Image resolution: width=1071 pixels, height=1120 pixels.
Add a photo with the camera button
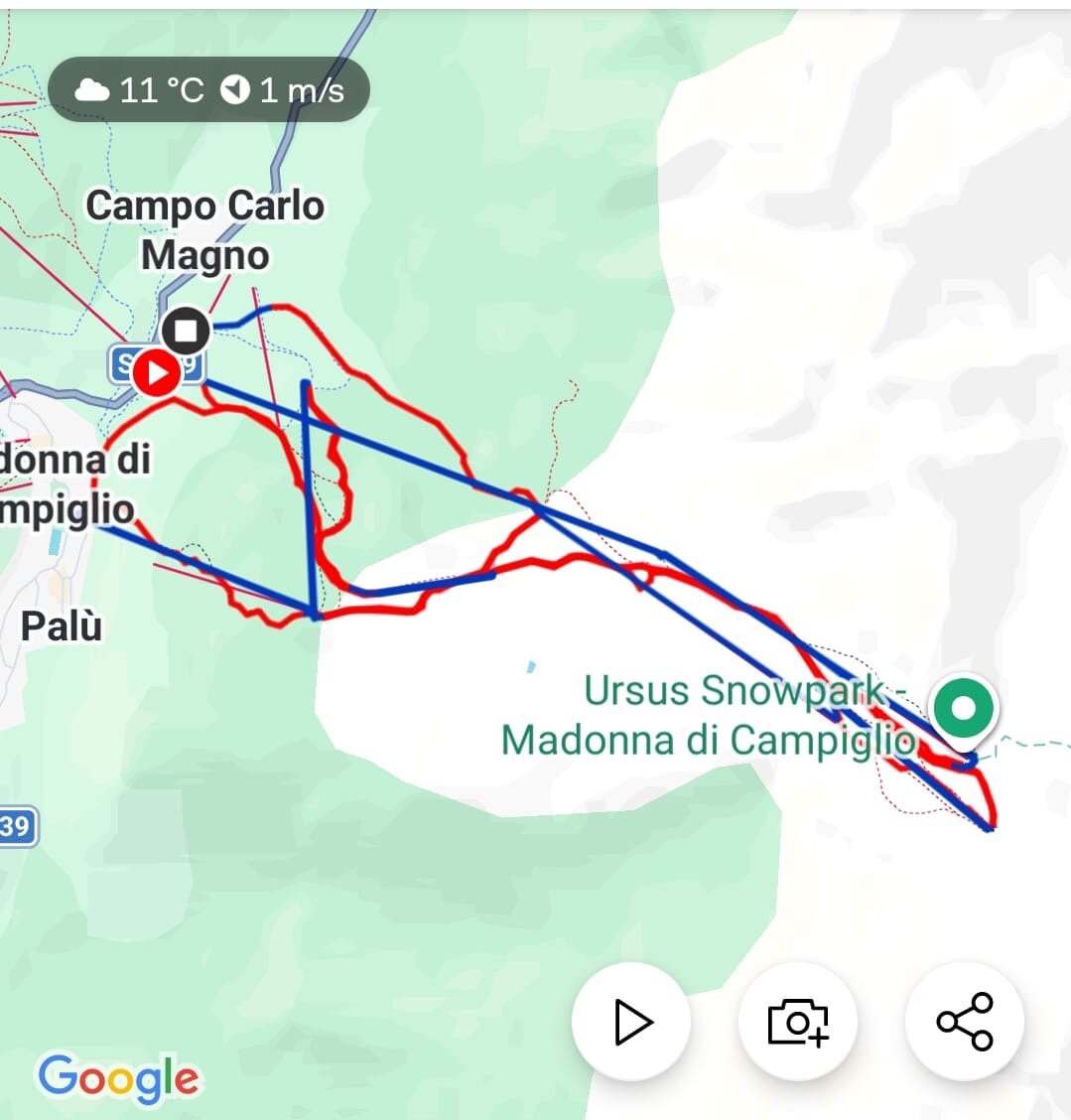(x=798, y=1022)
